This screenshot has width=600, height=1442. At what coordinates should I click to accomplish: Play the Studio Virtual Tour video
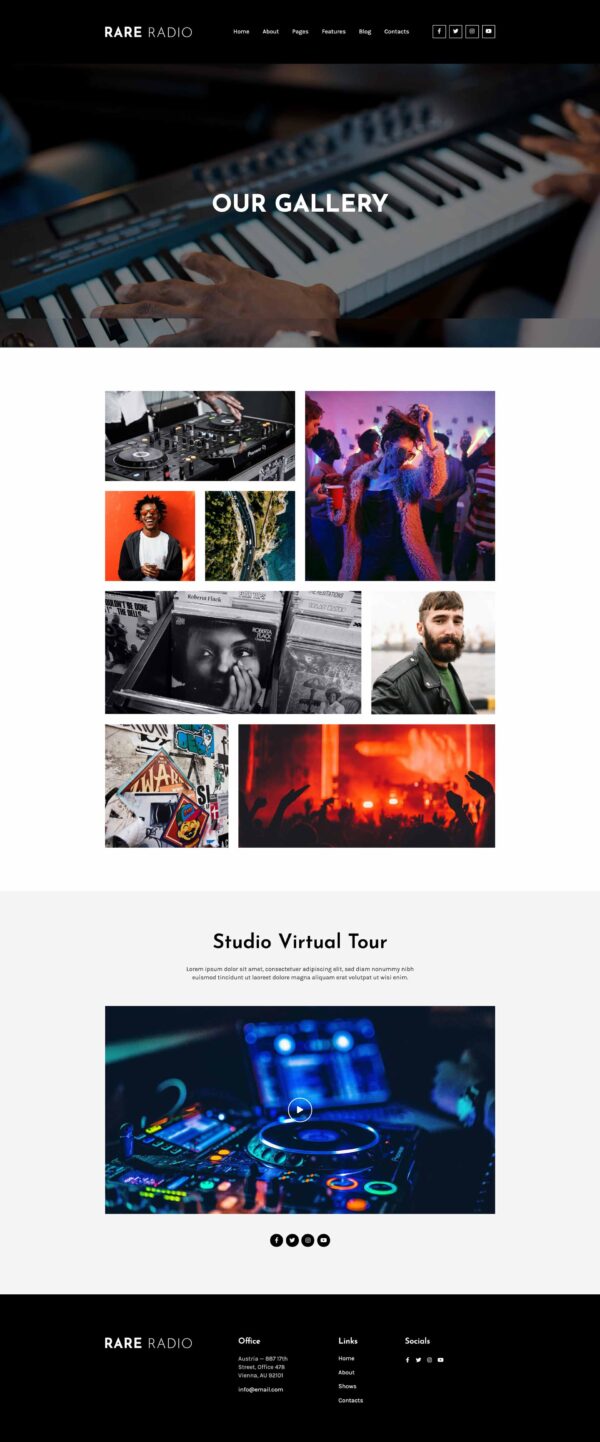[300, 1109]
